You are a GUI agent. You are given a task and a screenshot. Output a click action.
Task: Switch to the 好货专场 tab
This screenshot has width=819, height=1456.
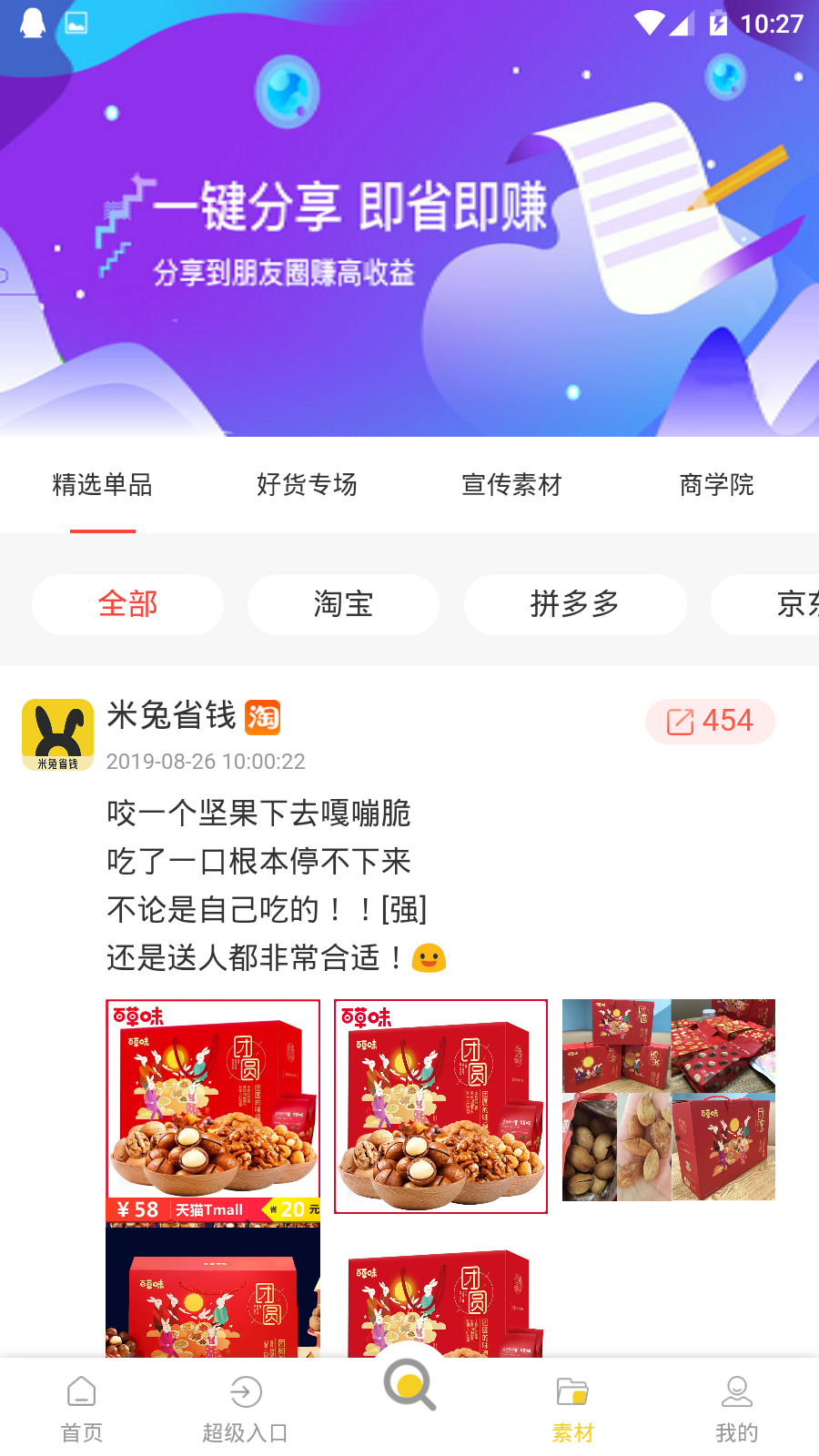(307, 485)
